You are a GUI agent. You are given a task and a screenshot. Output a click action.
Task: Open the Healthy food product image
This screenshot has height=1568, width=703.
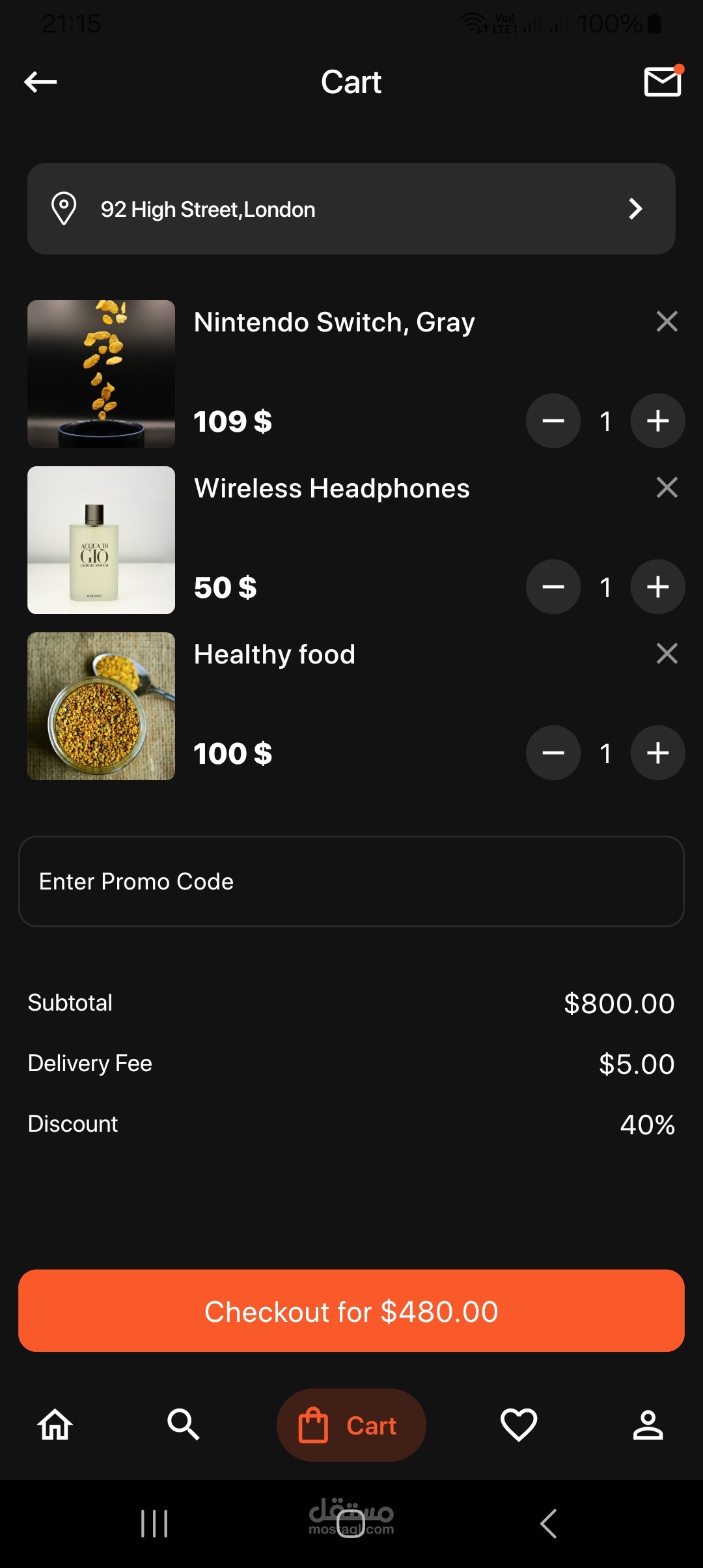[101, 706]
